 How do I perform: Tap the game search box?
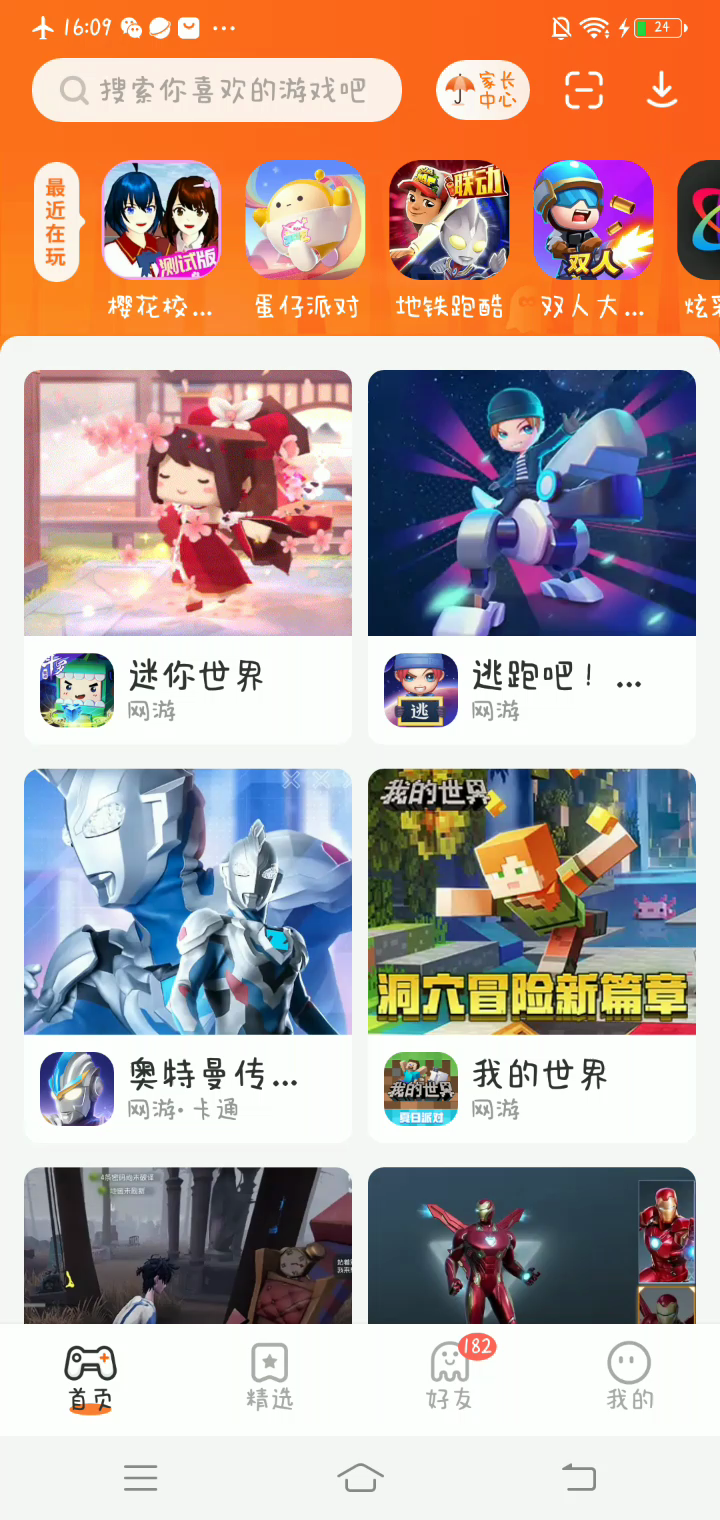pyautogui.click(x=217, y=91)
